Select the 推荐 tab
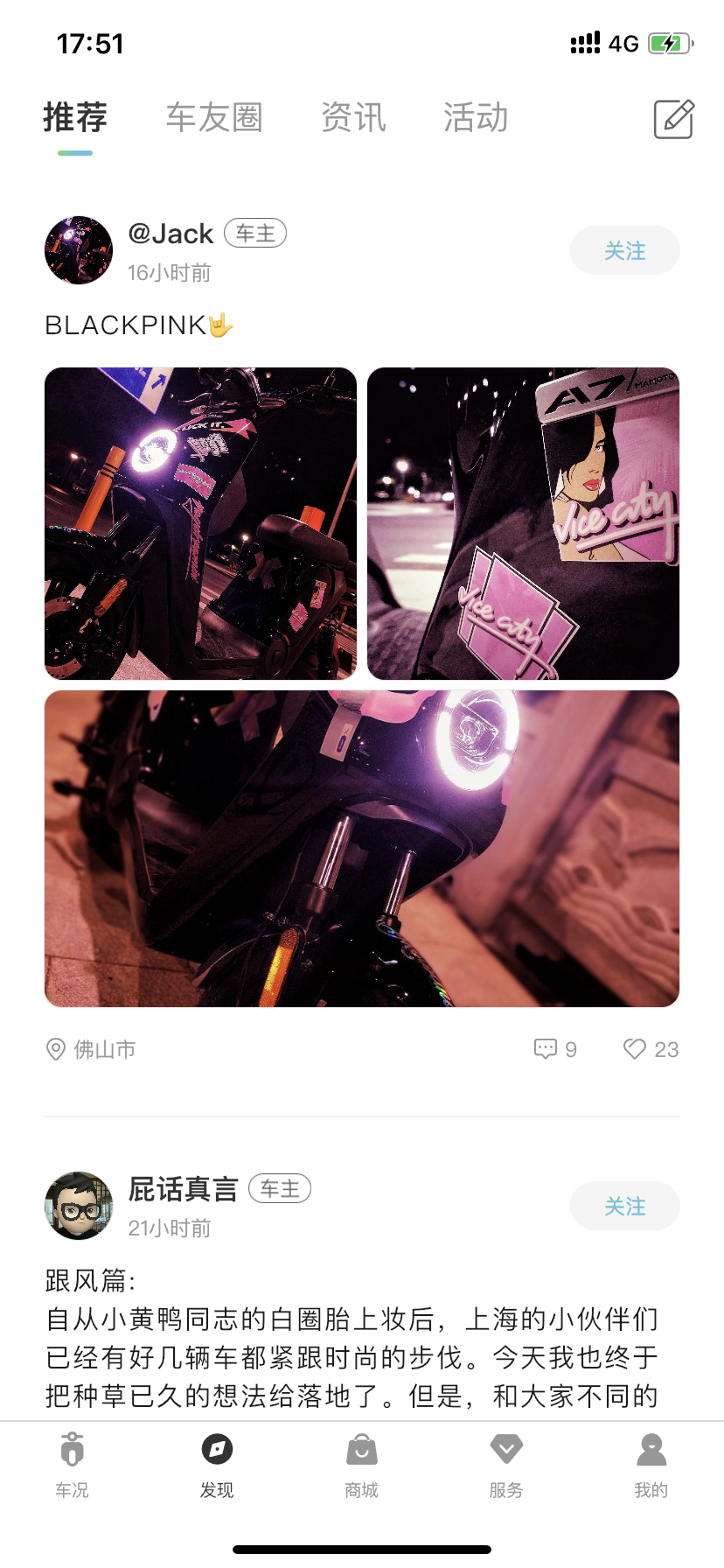Viewport: 724px width, 1568px height. 75,117
